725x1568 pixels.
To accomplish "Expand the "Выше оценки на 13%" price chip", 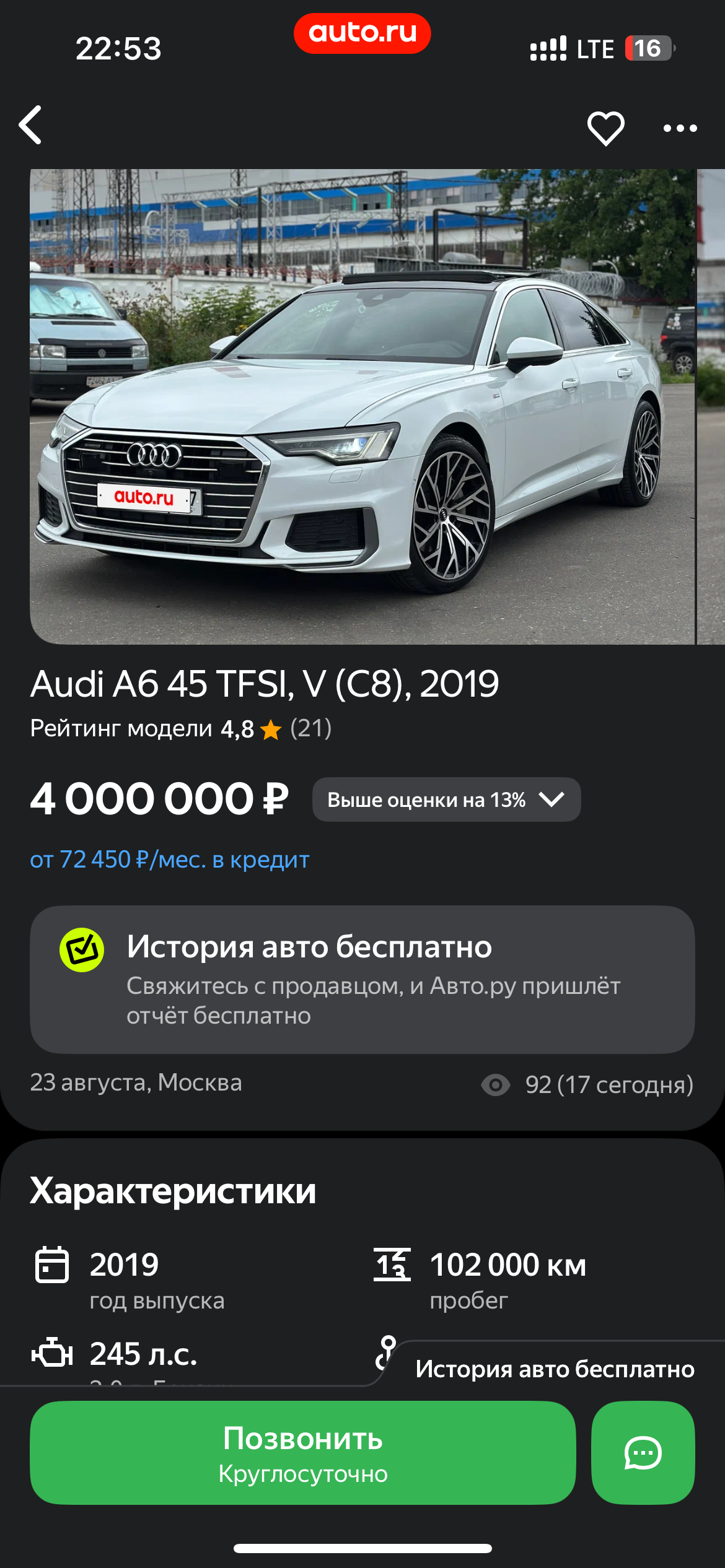I will [446, 799].
